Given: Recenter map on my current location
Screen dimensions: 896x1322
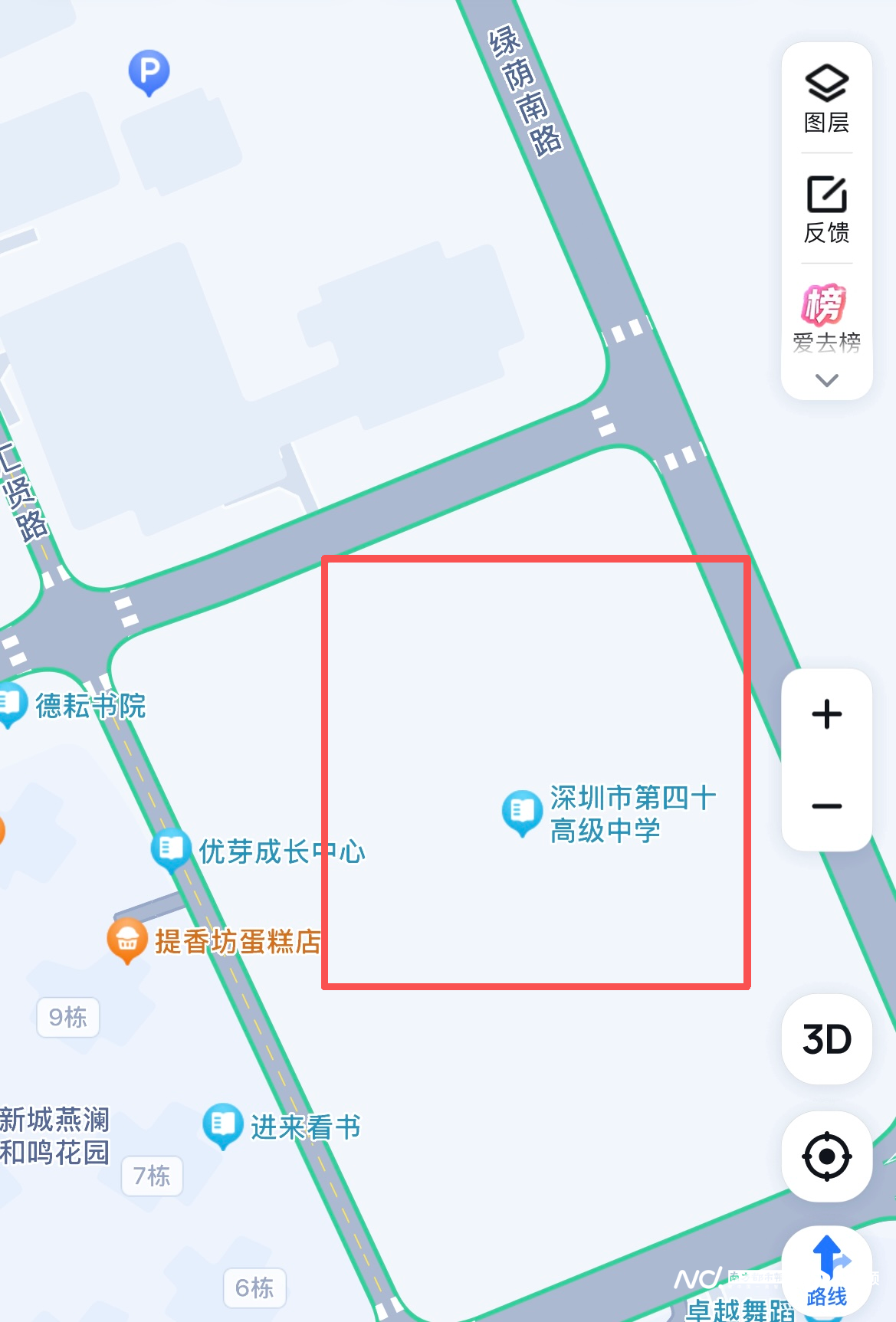Looking at the screenshot, I should click(826, 1156).
